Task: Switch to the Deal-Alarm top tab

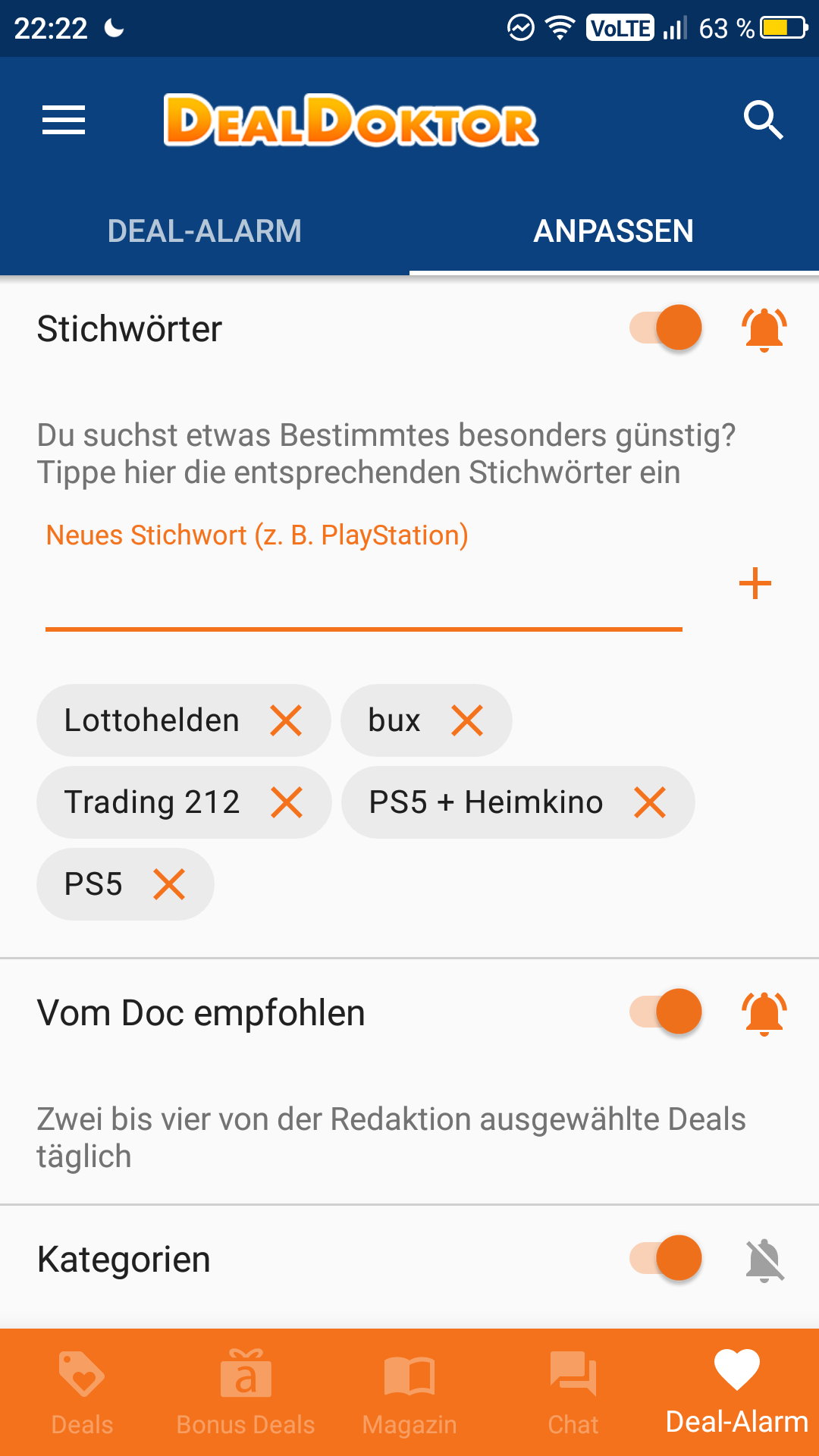Action: tap(205, 231)
